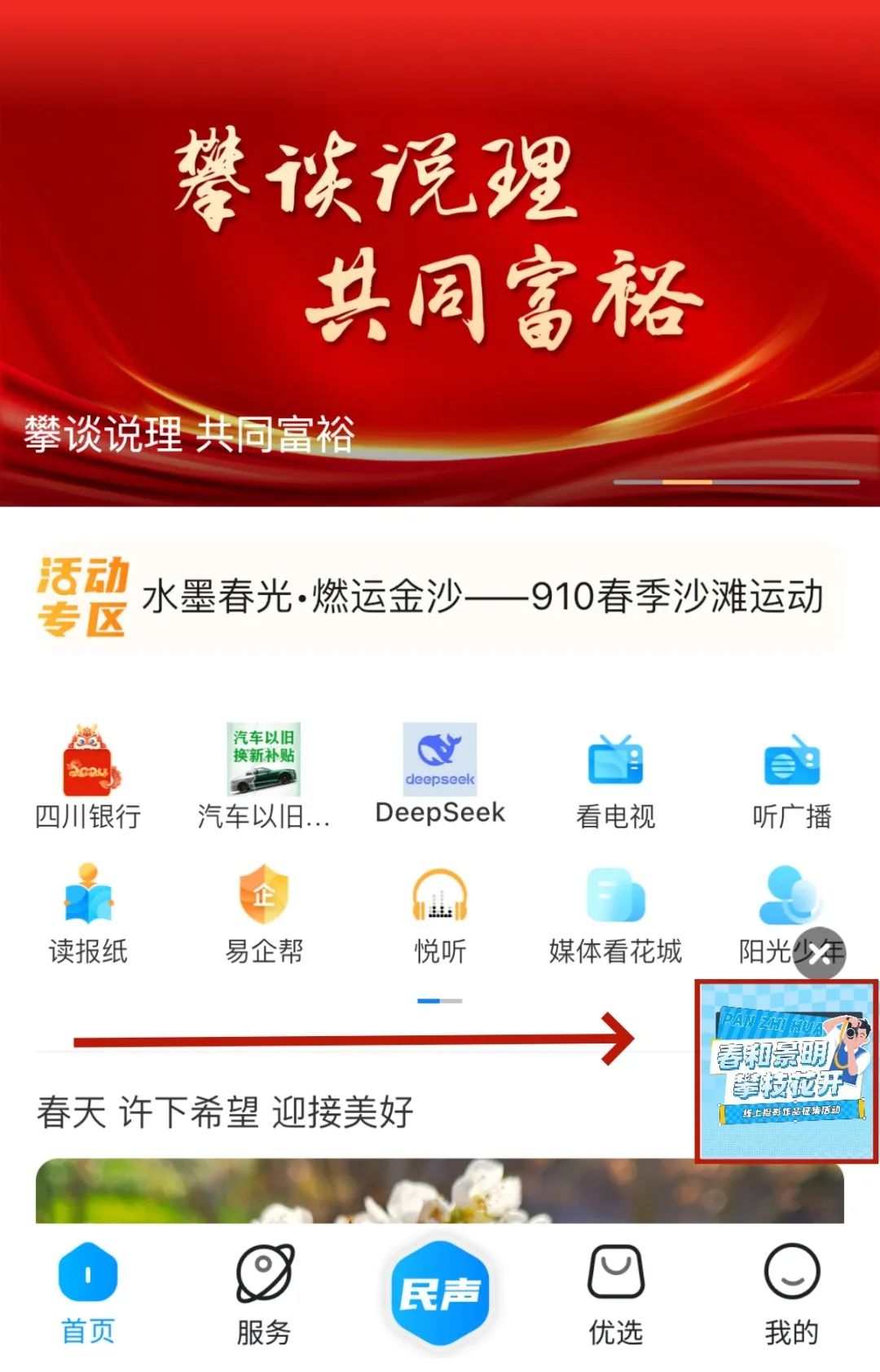Open the 汽车以旧换新 subsidy entry
880x1372 pixels.
[x=263, y=775]
